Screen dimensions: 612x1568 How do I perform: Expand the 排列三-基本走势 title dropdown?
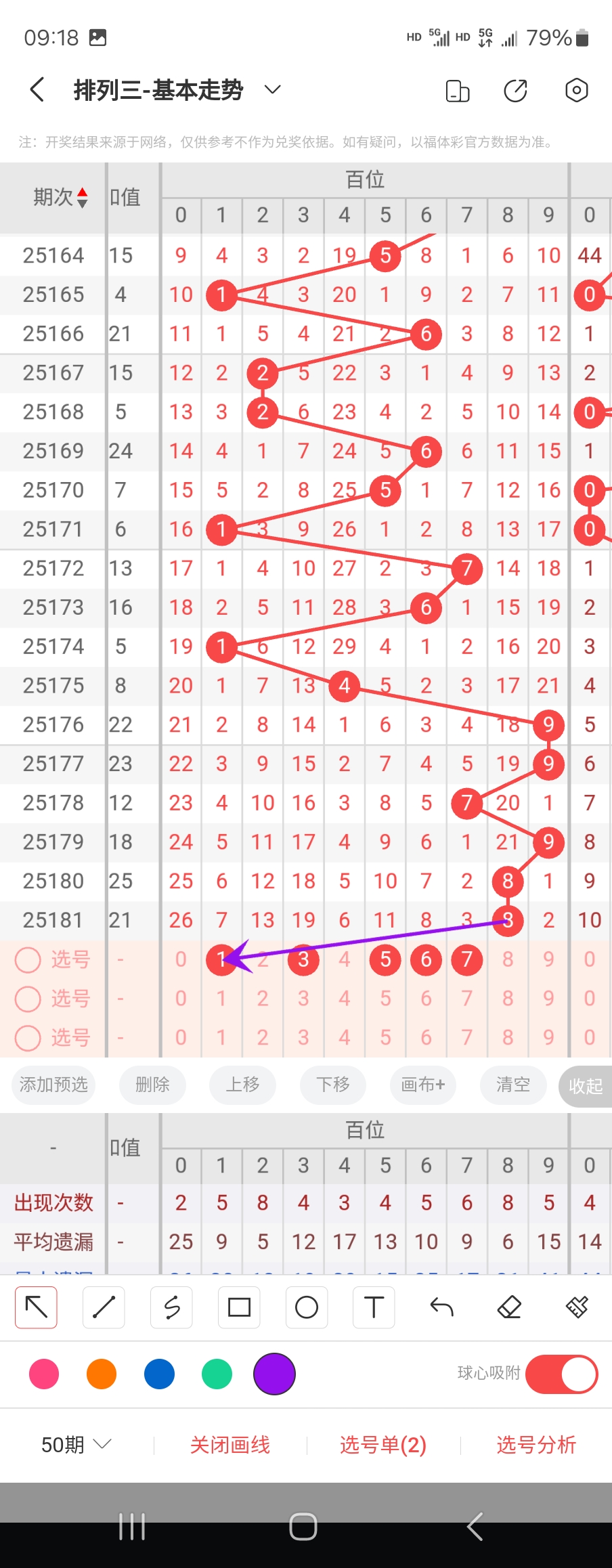click(272, 89)
